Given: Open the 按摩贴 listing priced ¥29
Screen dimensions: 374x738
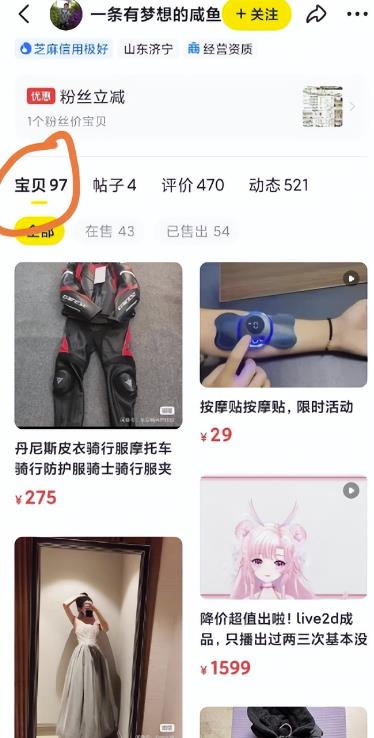Looking at the screenshot, I should click(284, 353).
